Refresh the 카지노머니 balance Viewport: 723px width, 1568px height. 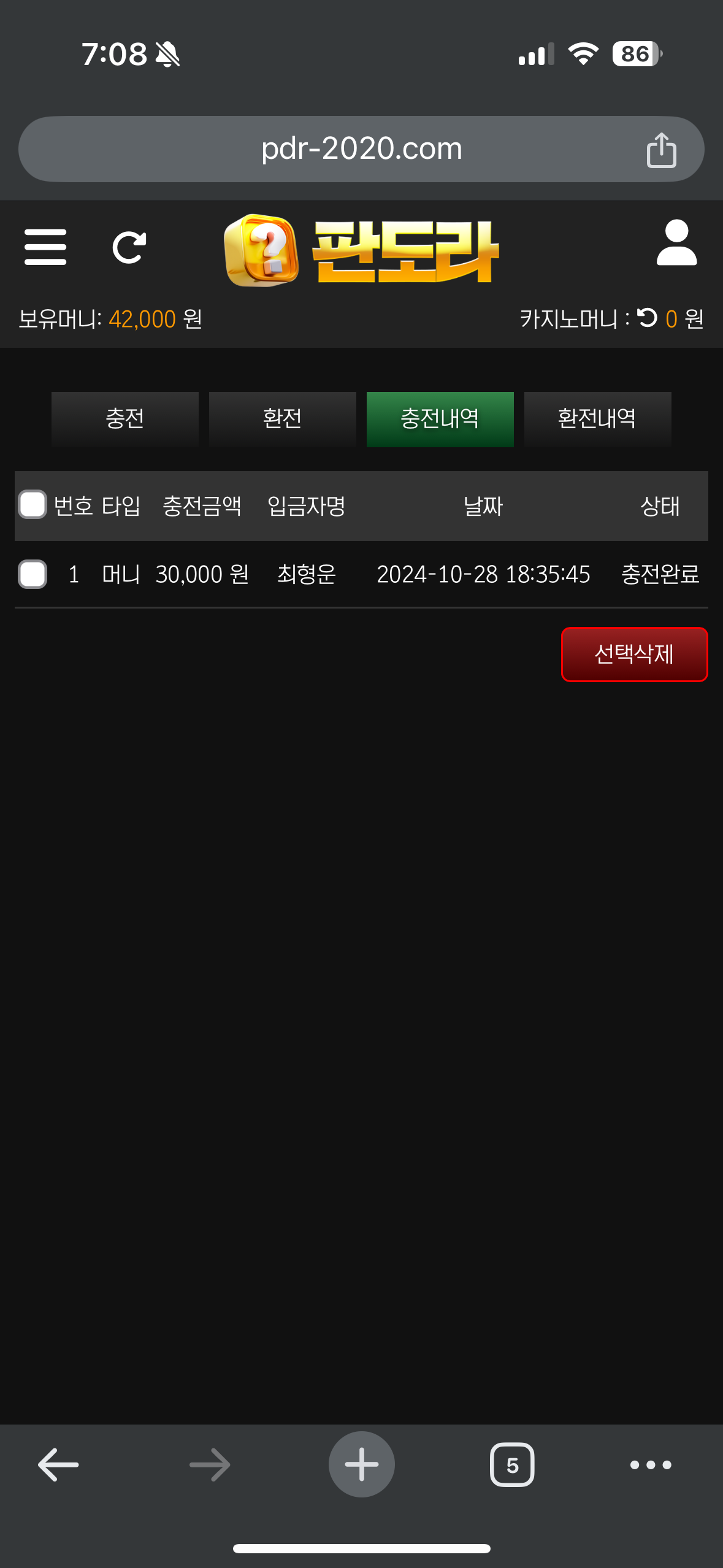[x=647, y=318]
